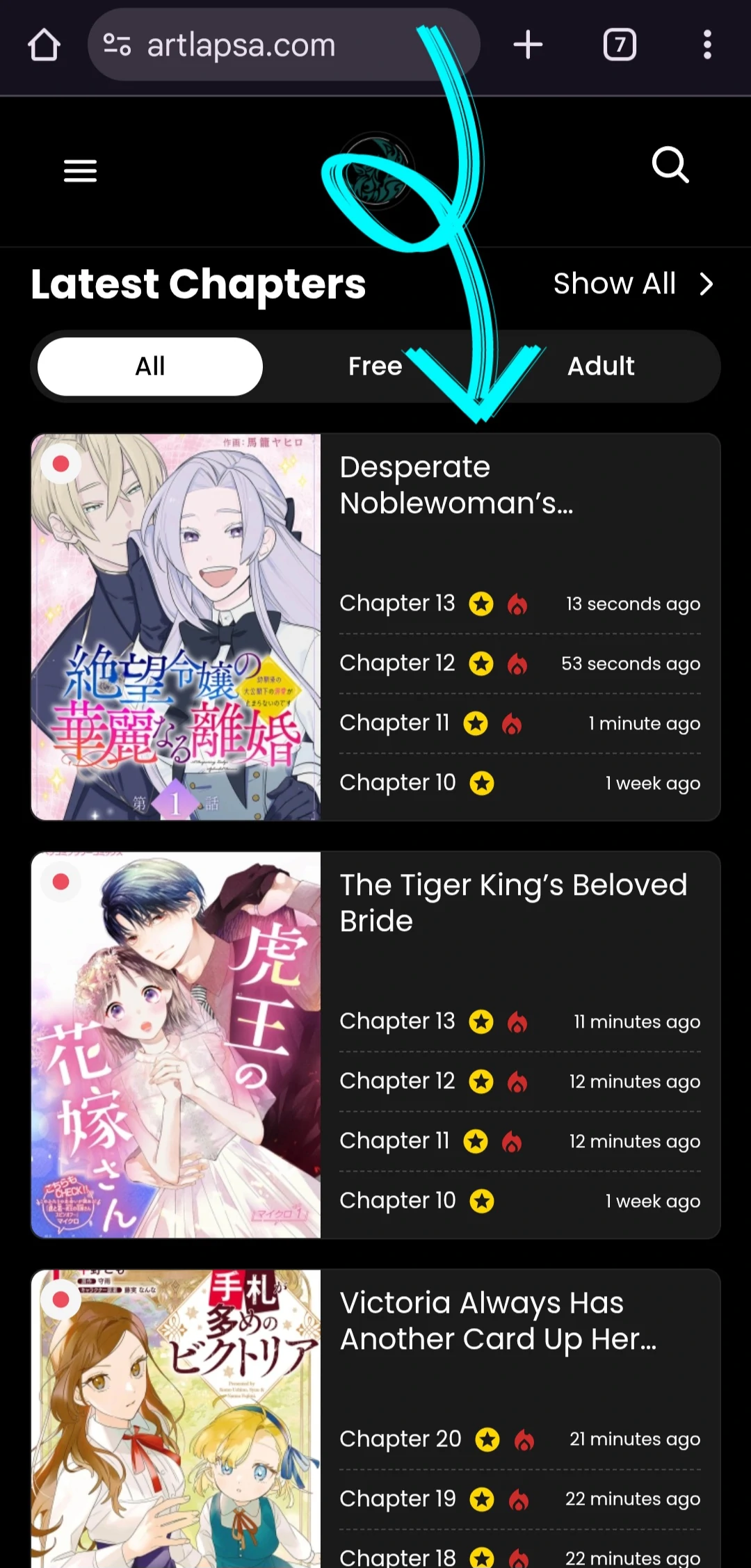The width and height of the screenshot is (751, 1568).
Task: Switch to the Free filter
Action: pos(375,366)
